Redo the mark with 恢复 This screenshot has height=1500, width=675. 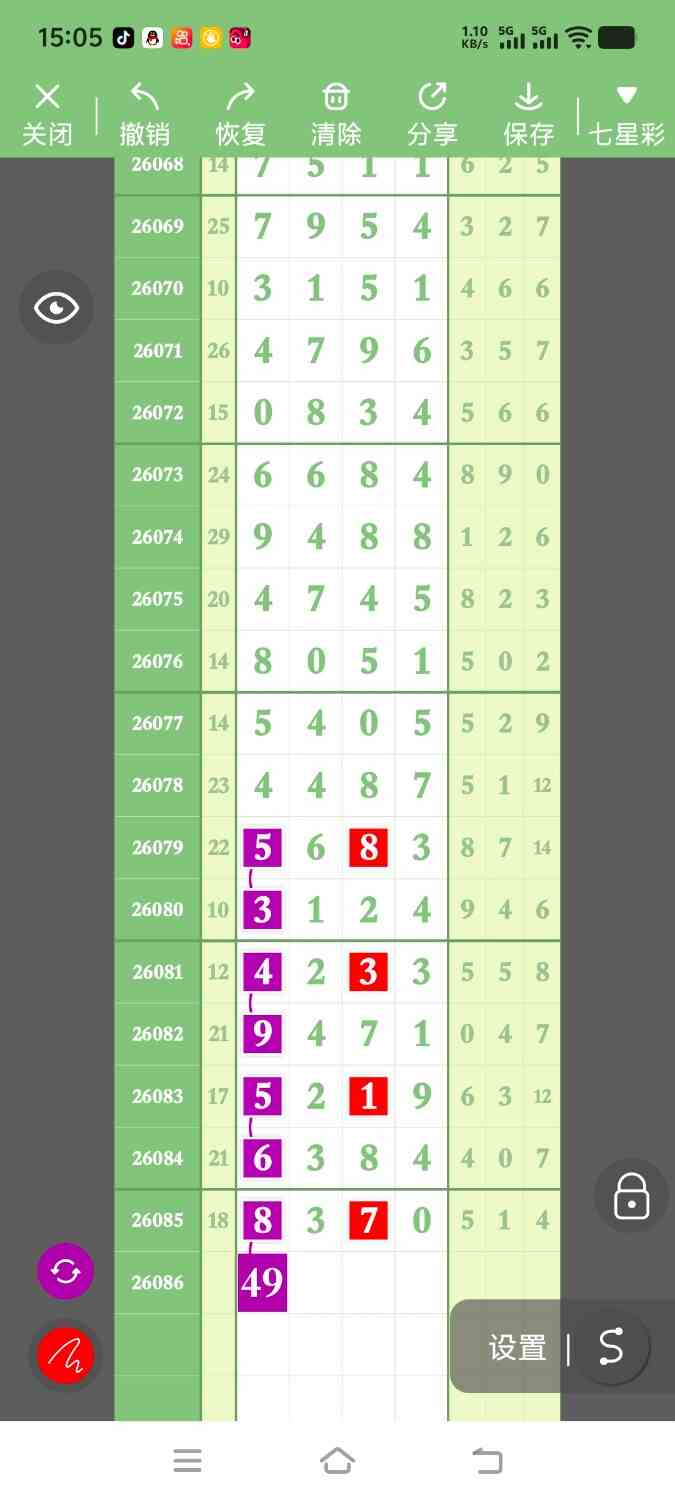pyautogui.click(x=240, y=114)
